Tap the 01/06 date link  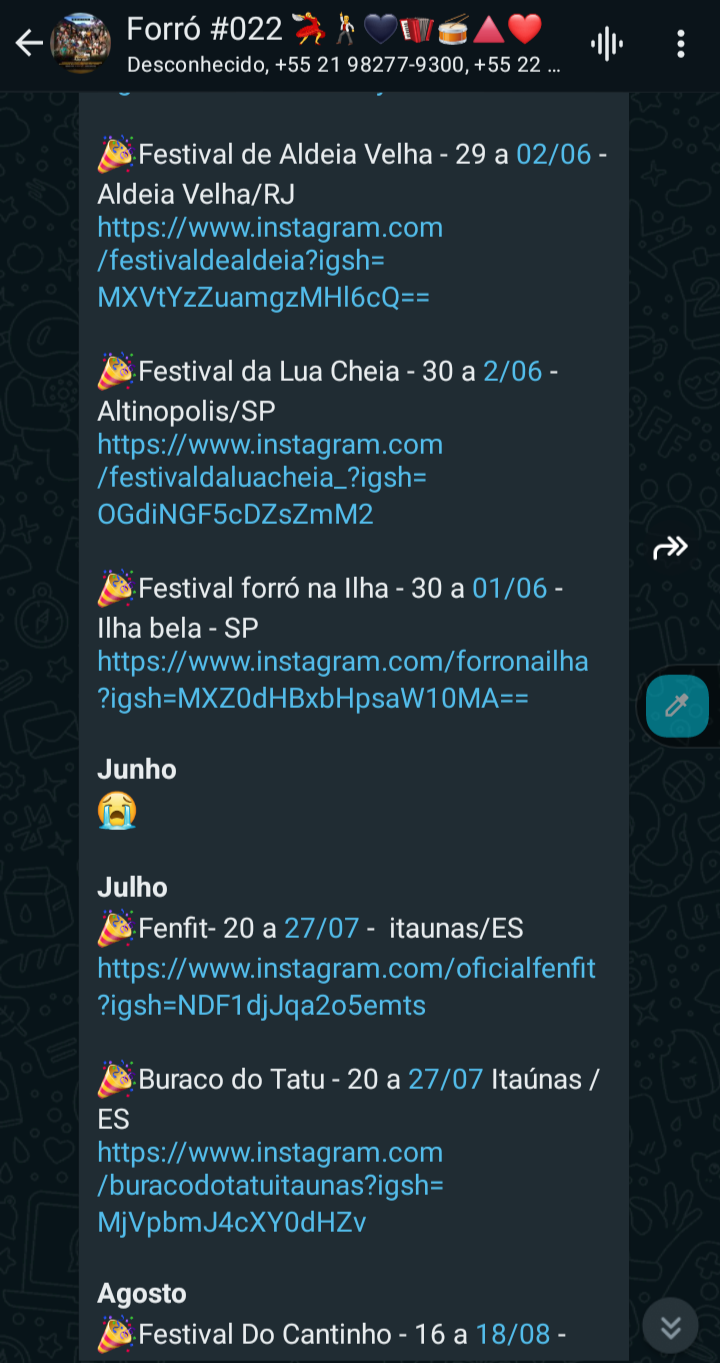pyautogui.click(x=510, y=588)
